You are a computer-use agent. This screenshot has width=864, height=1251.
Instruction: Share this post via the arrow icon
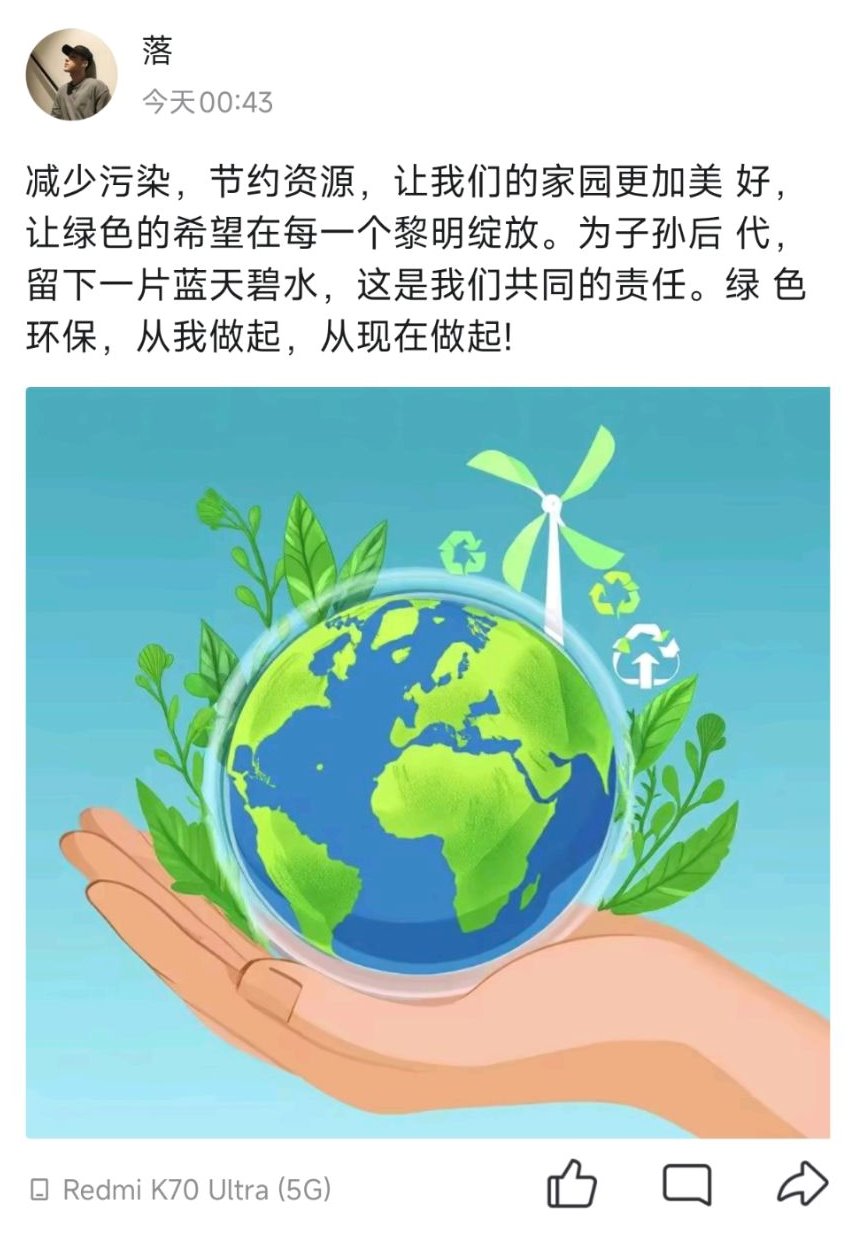[x=802, y=1185]
